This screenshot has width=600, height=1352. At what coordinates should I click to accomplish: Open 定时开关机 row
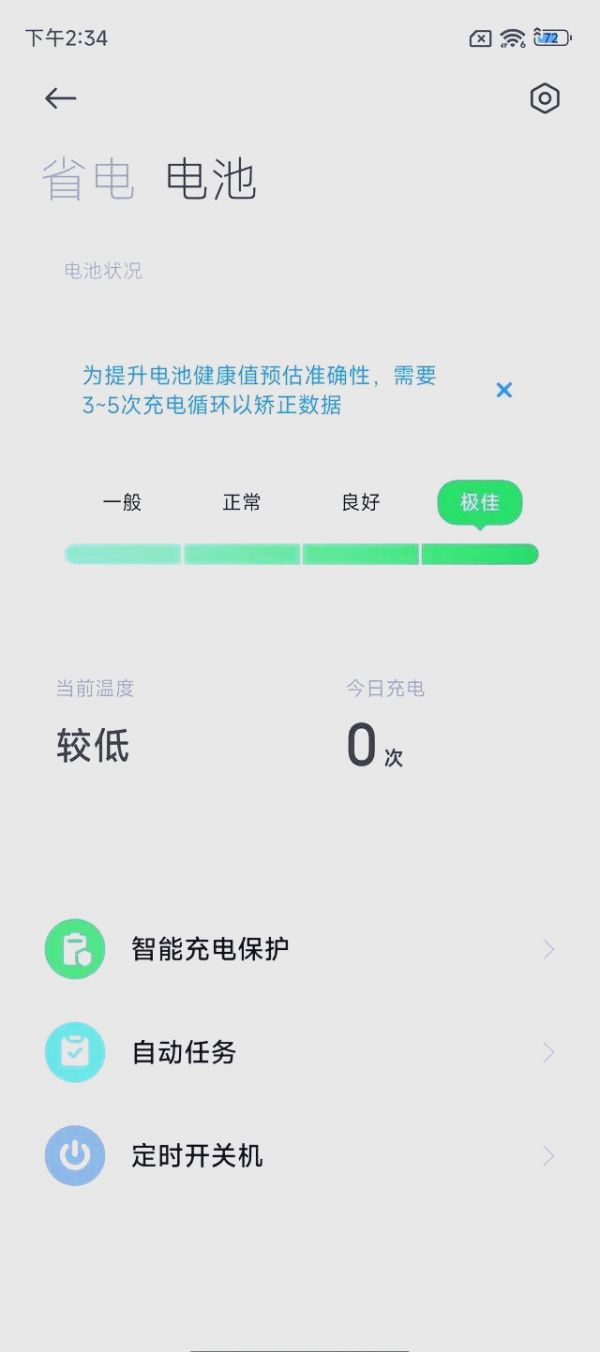[300, 1156]
